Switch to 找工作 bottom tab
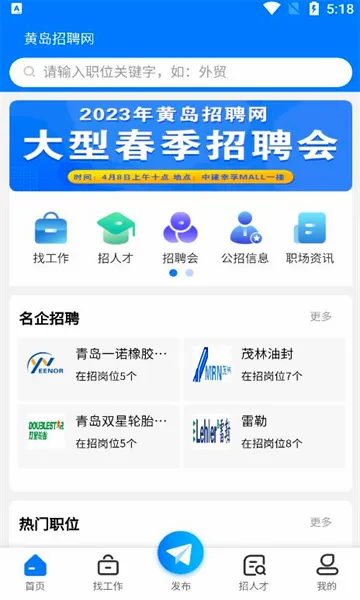The height and width of the screenshot is (600, 360). pyautogui.click(x=108, y=572)
